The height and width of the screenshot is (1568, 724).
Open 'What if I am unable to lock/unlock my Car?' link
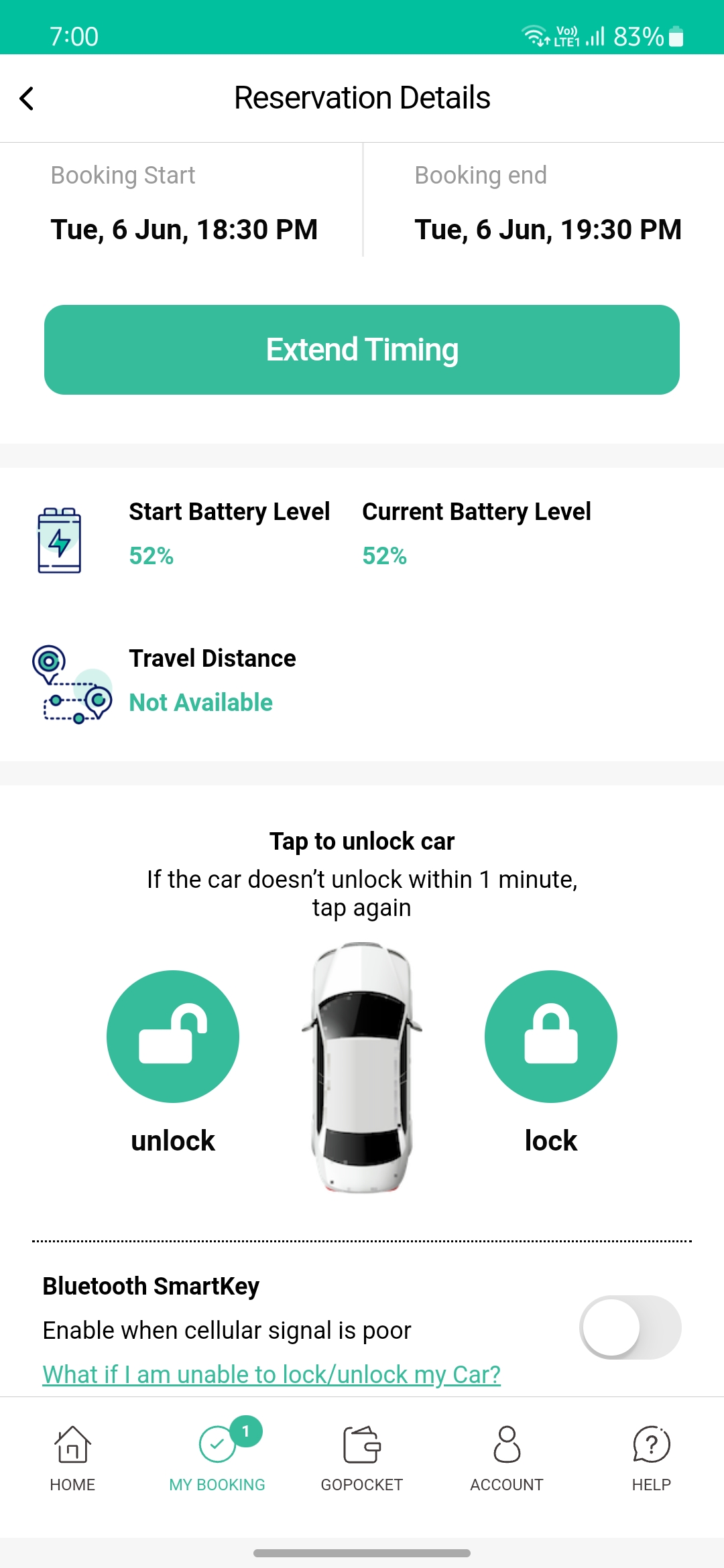click(x=271, y=1374)
